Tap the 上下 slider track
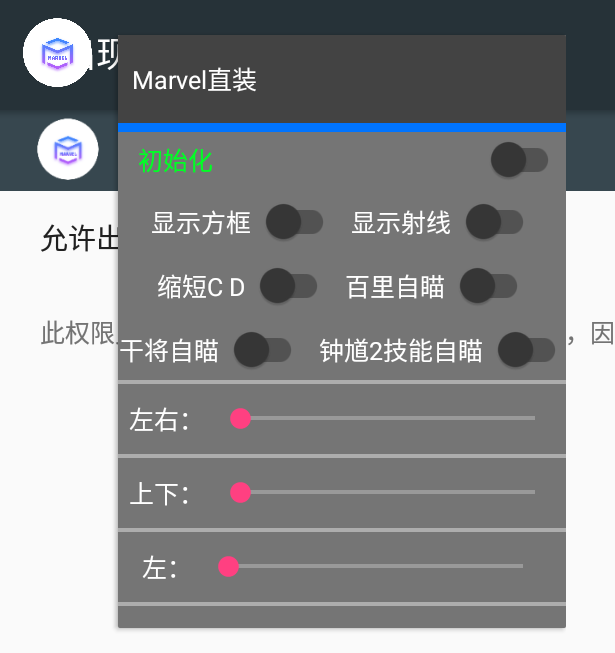 tap(385, 492)
